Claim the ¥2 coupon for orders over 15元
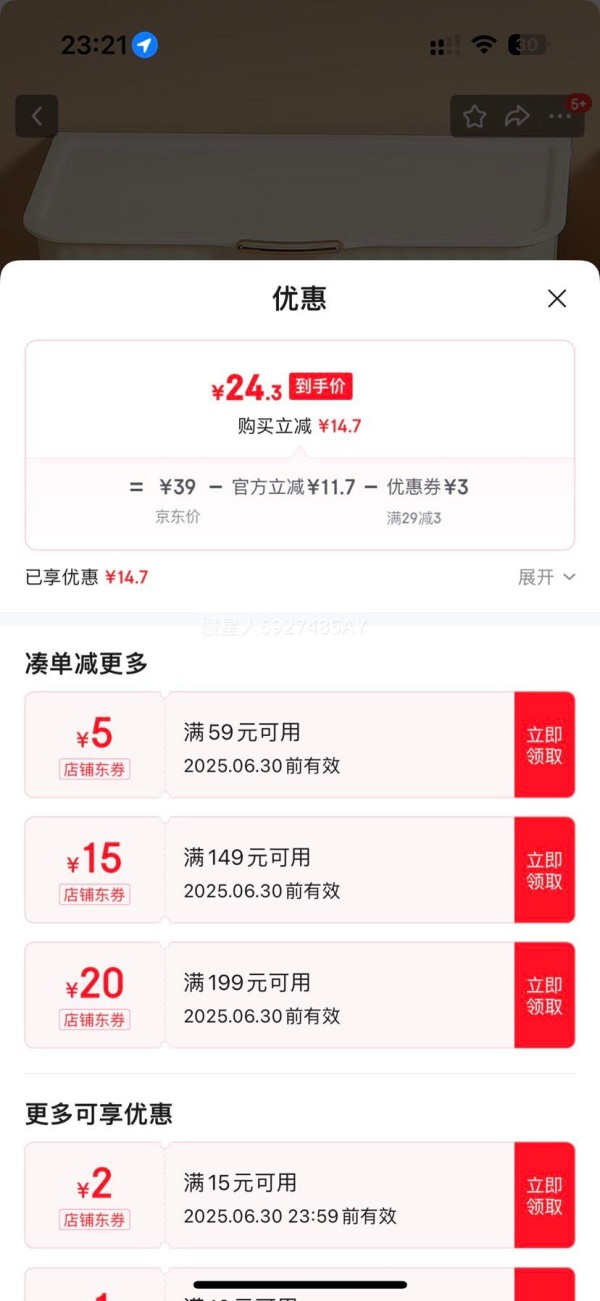 tap(544, 1195)
